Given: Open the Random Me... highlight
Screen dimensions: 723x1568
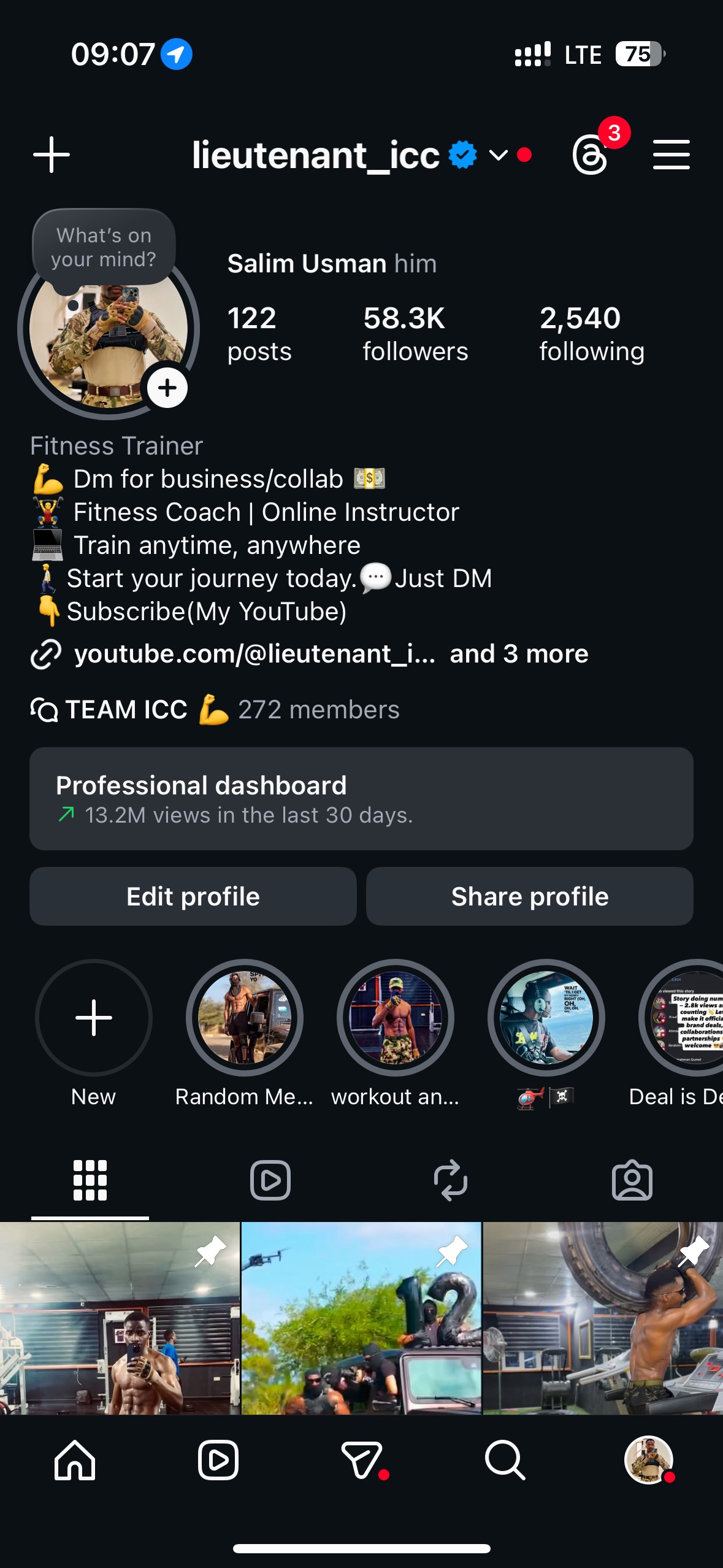Looking at the screenshot, I should [x=245, y=1018].
